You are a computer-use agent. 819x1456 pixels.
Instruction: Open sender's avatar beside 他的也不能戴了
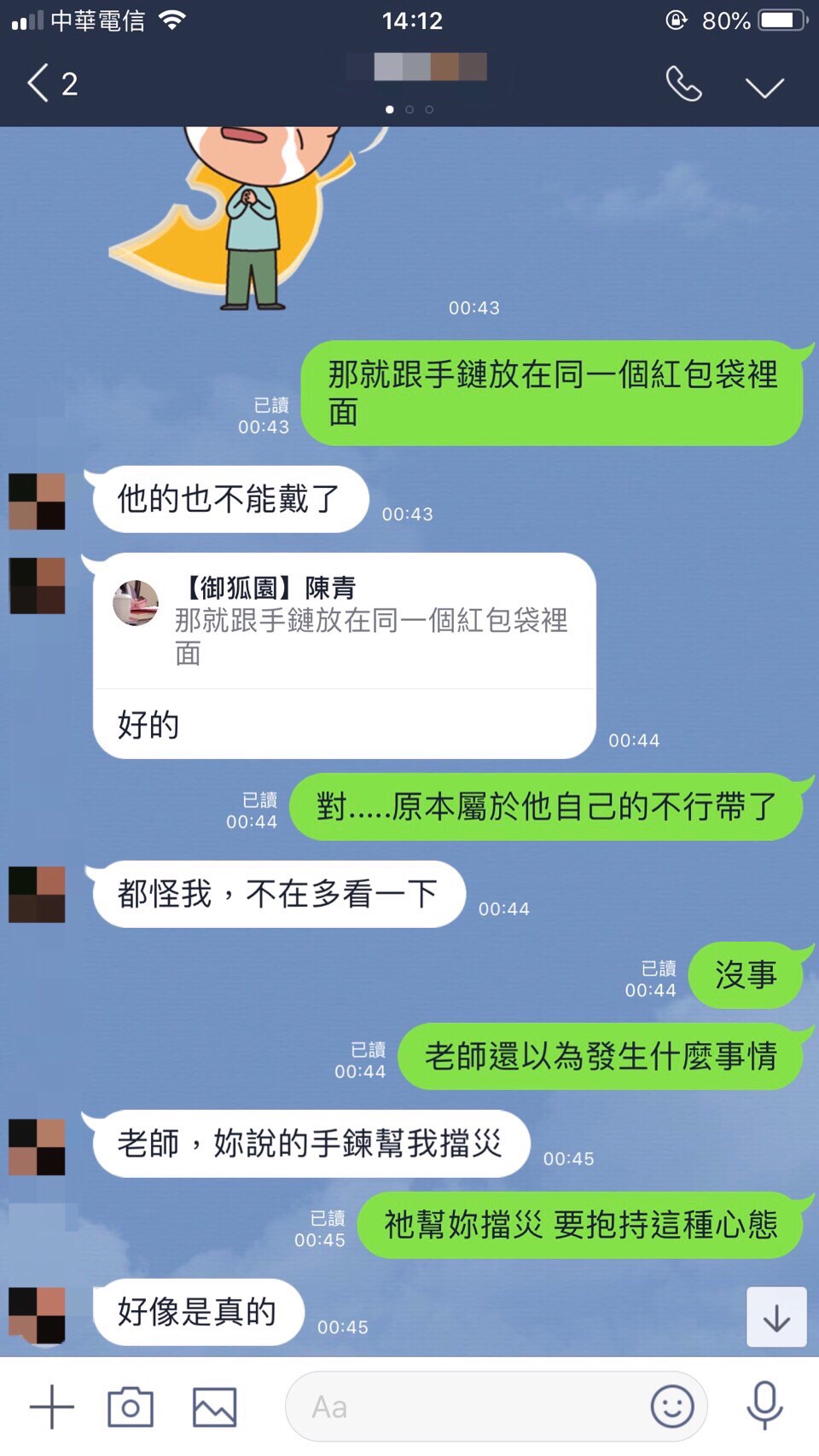[37, 502]
